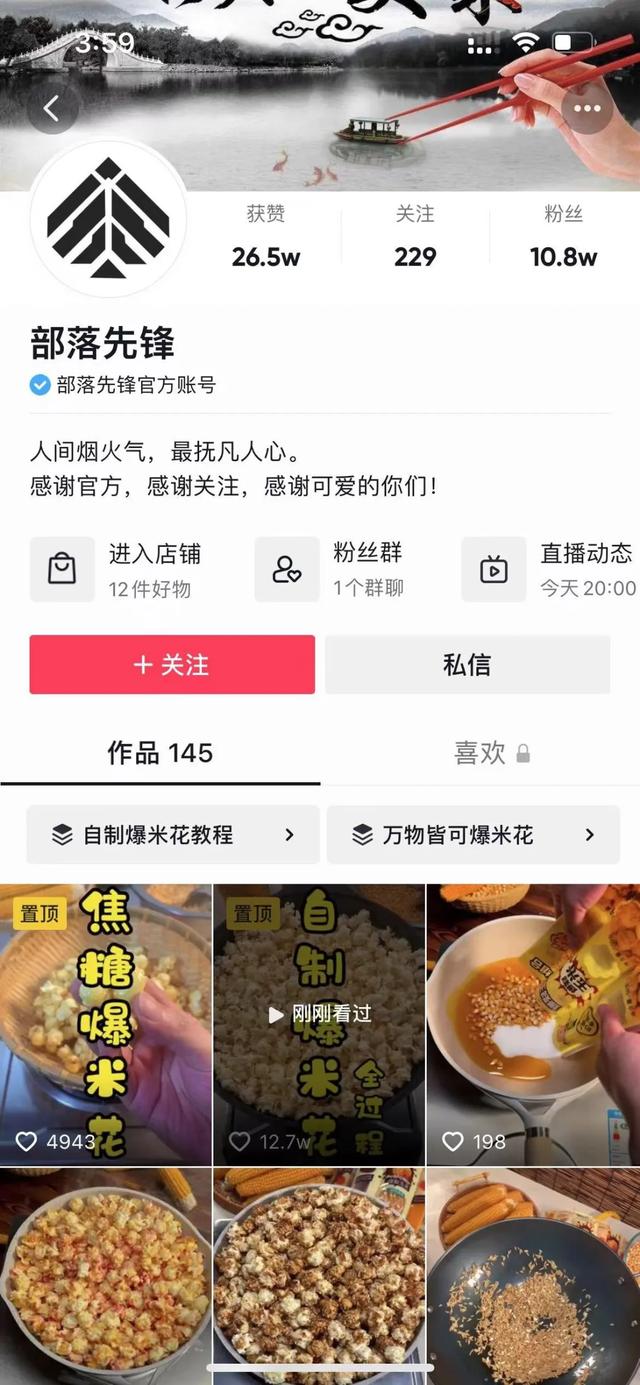Image resolution: width=640 pixels, height=1385 pixels.
Task: Send a private message via 私信
Action: (x=467, y=665)
